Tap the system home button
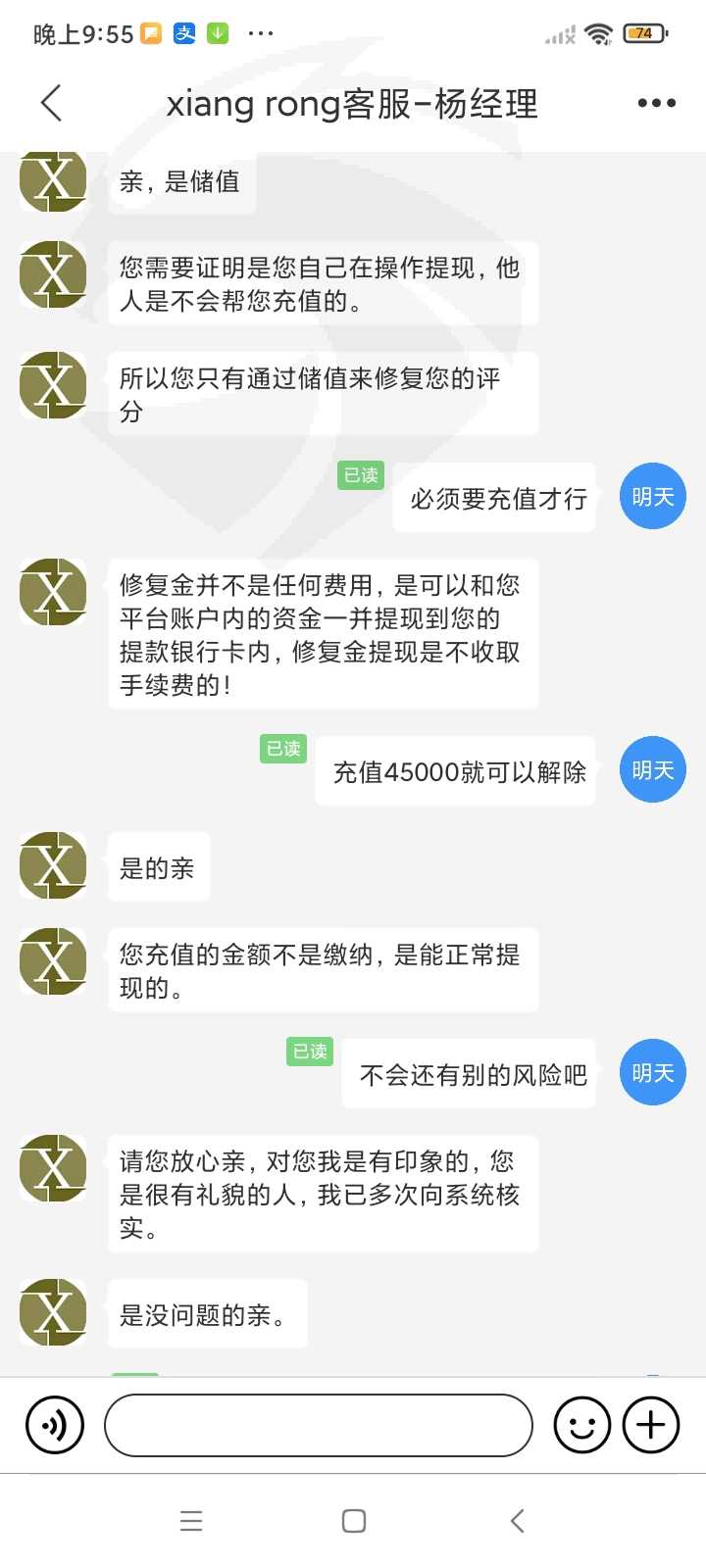Screen dimensions: 706x1568 pyautogui.click(x=354, y=1521)
